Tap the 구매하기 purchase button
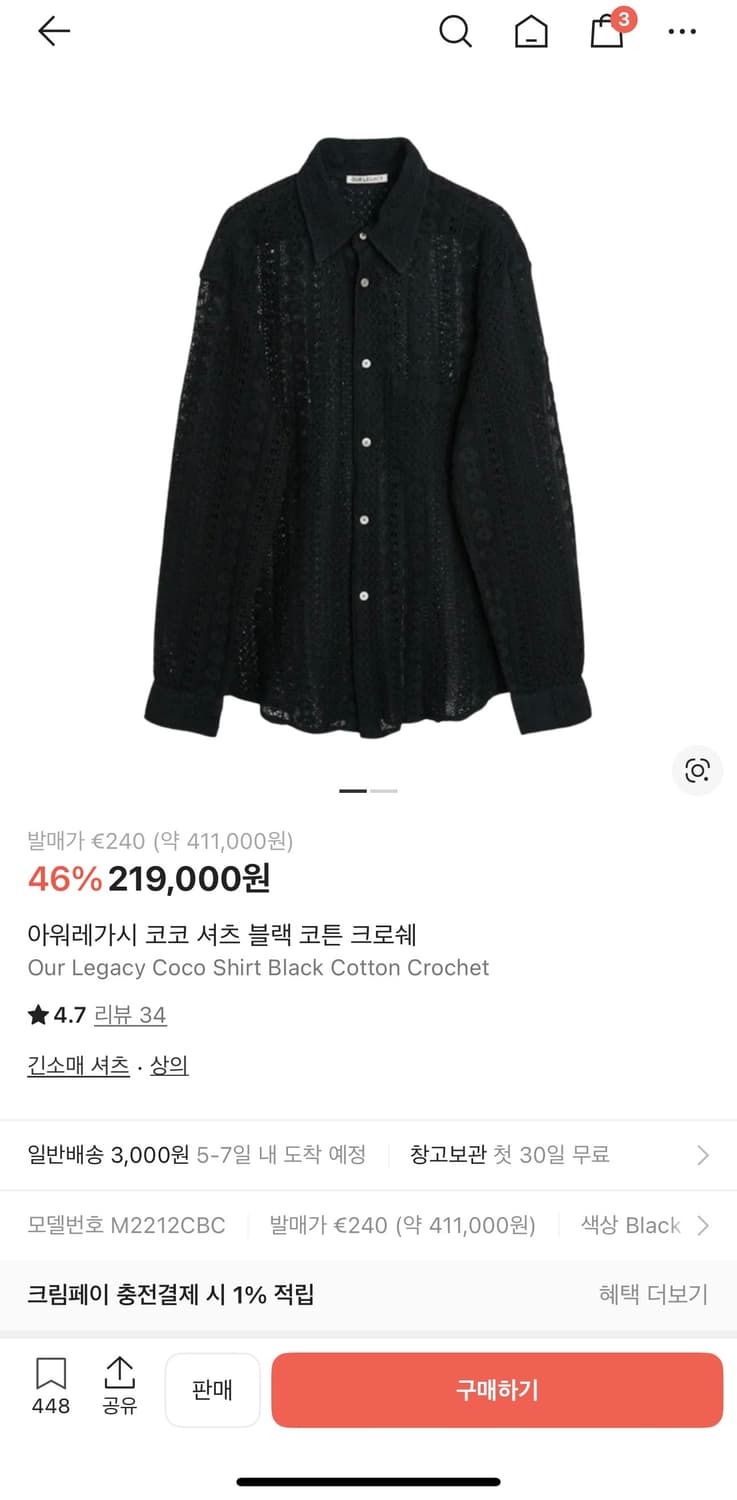Viewport: 737px width, 1500px height. [x=497, y=1390]
